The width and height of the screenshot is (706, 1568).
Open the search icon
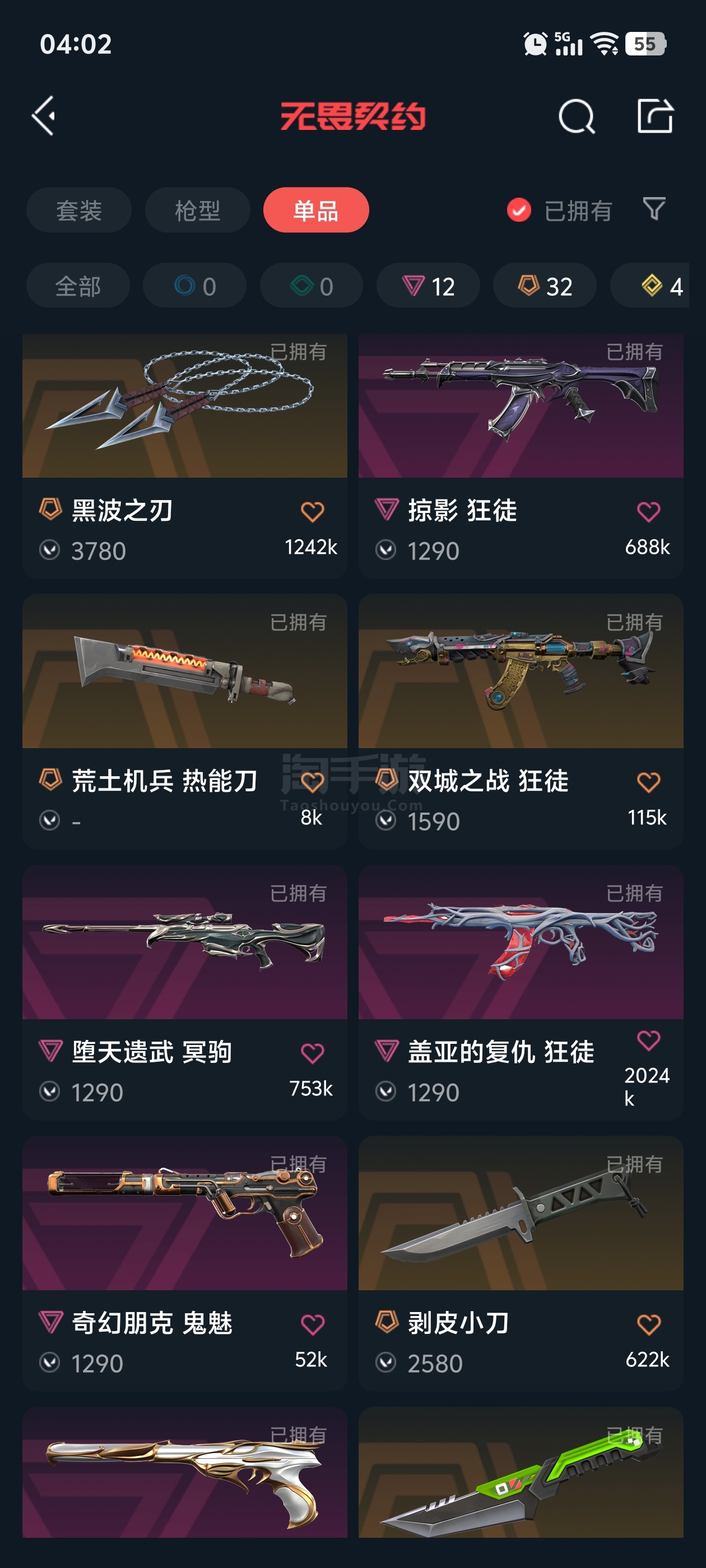tap(576, 116)
